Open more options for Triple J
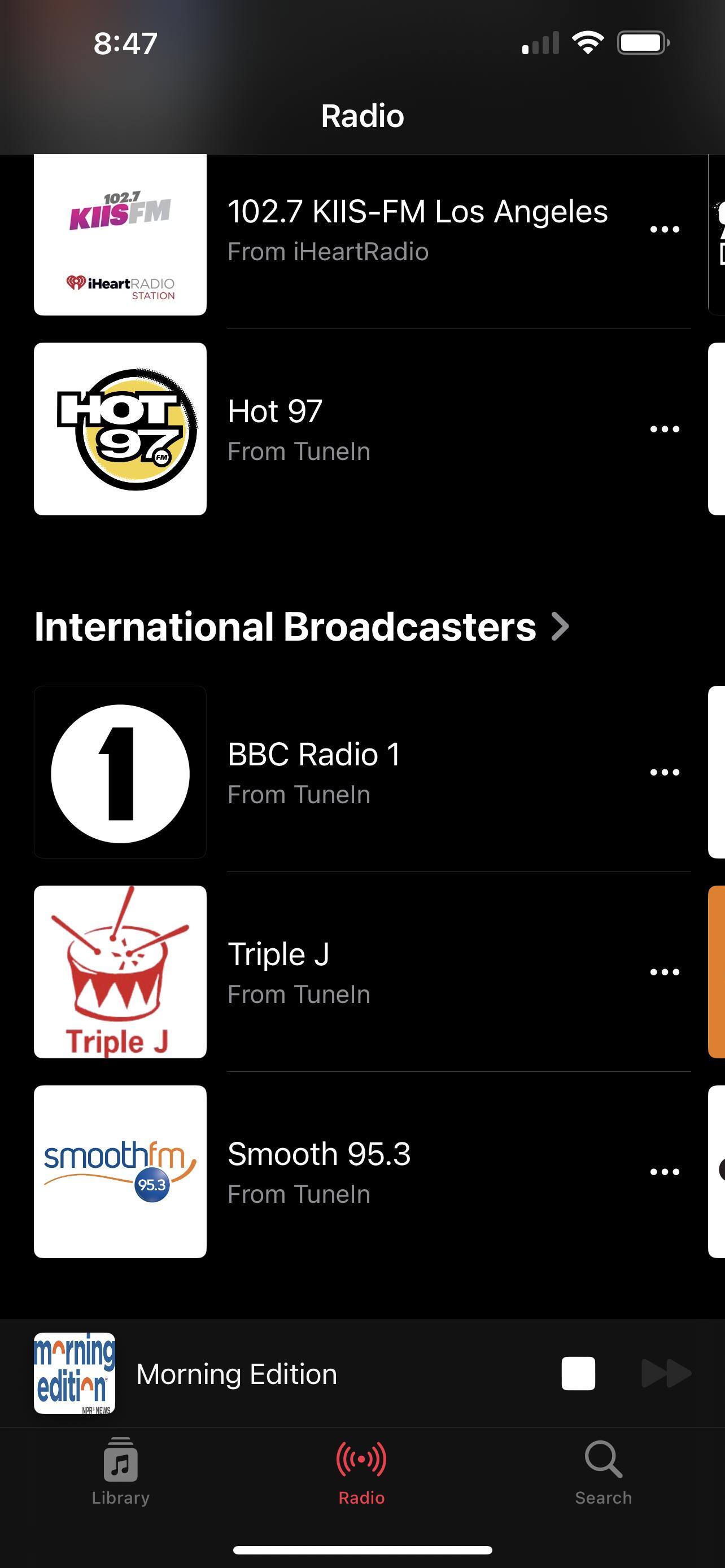Screen dimensions: 725x1568 [664, 972]
